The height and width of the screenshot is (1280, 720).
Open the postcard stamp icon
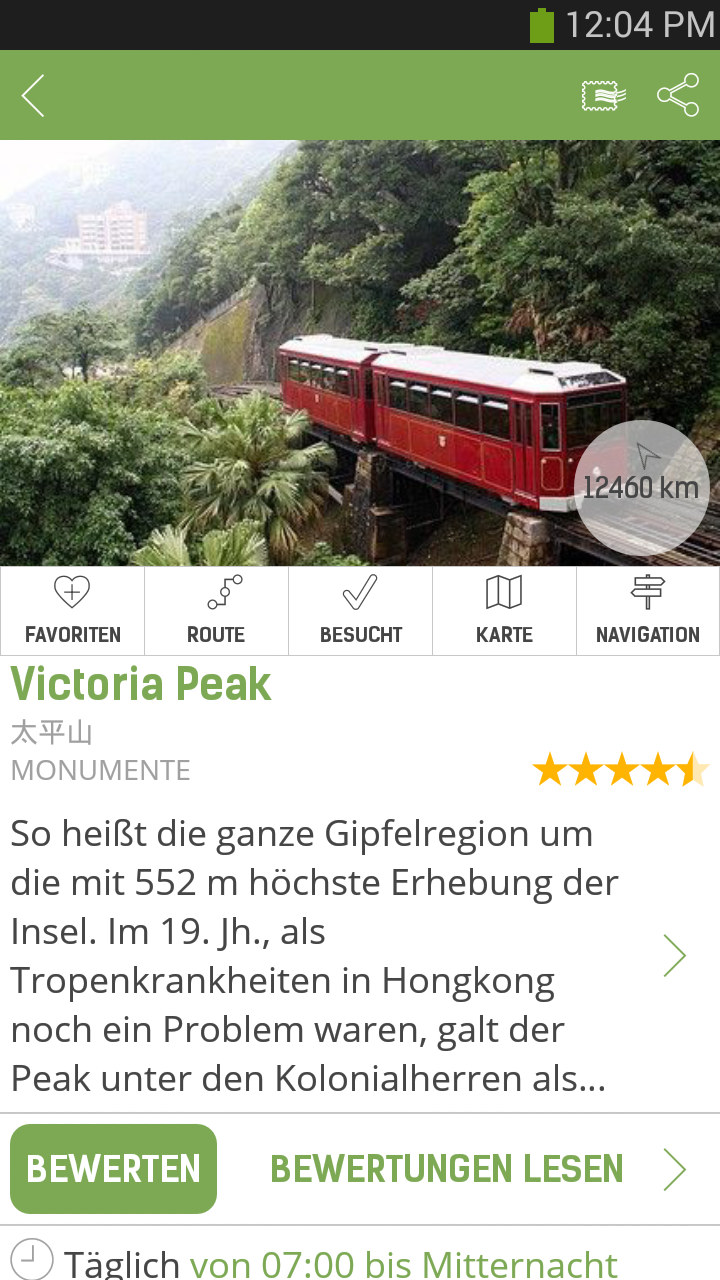pos(604,96)
